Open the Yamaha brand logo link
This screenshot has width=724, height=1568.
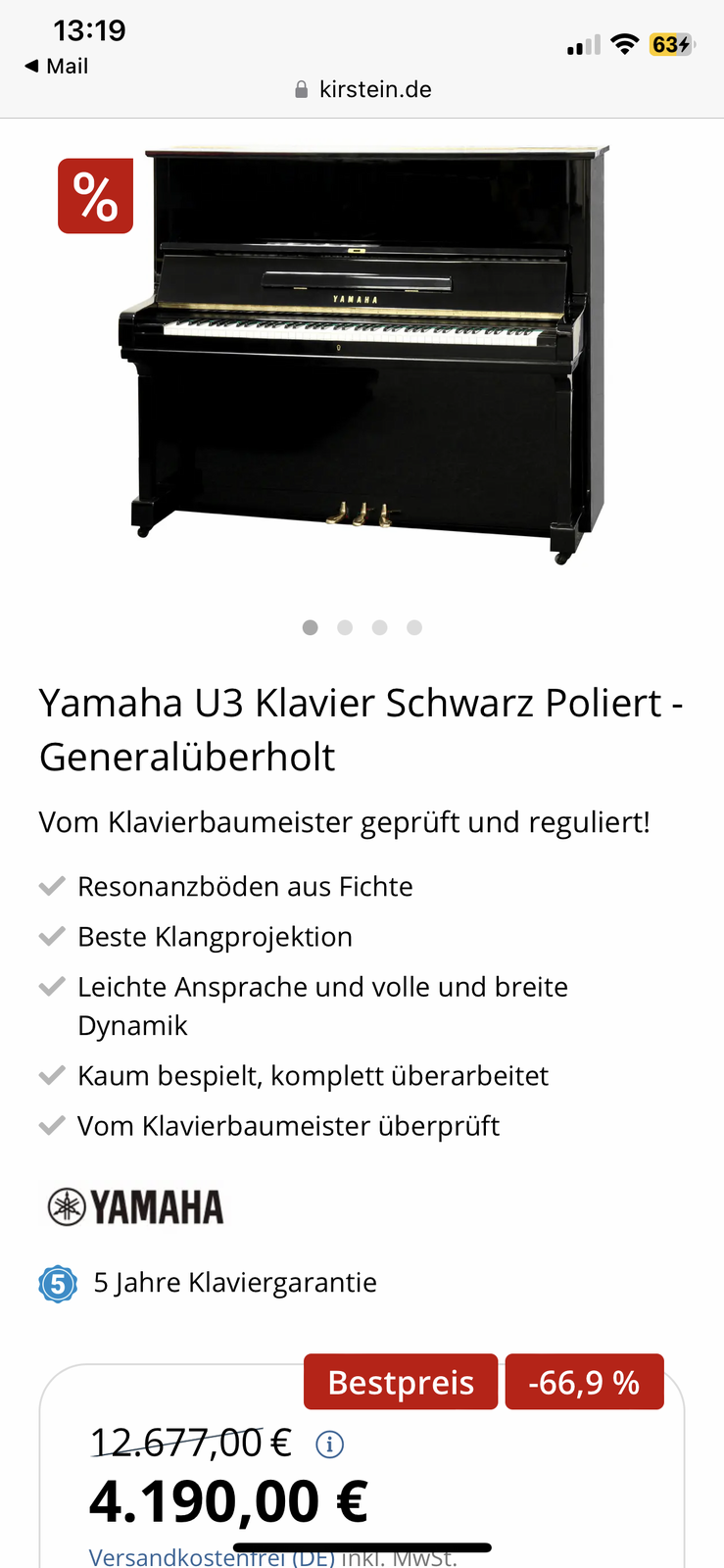(136, 1207)
